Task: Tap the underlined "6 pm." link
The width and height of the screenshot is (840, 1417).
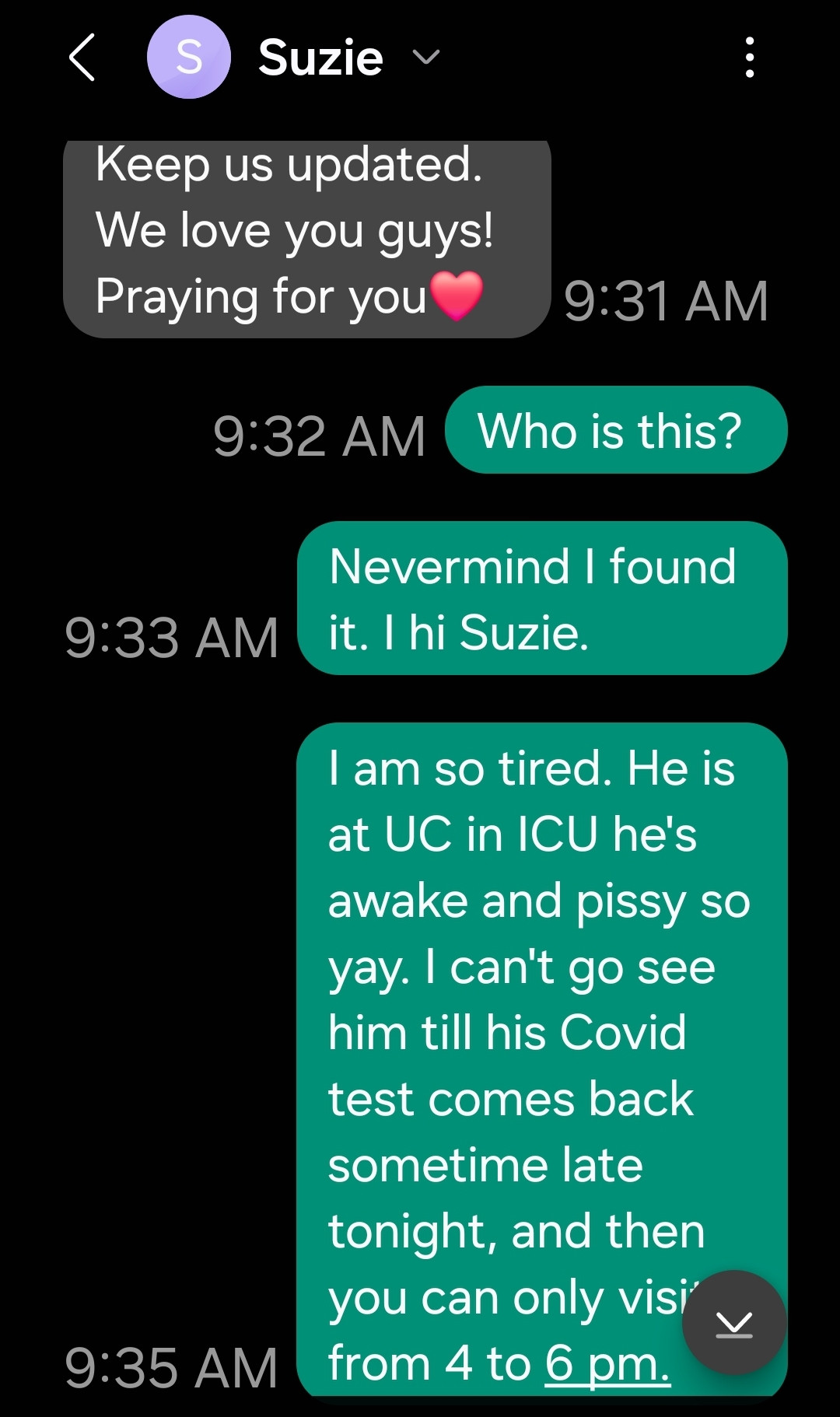Action: 607,1364
